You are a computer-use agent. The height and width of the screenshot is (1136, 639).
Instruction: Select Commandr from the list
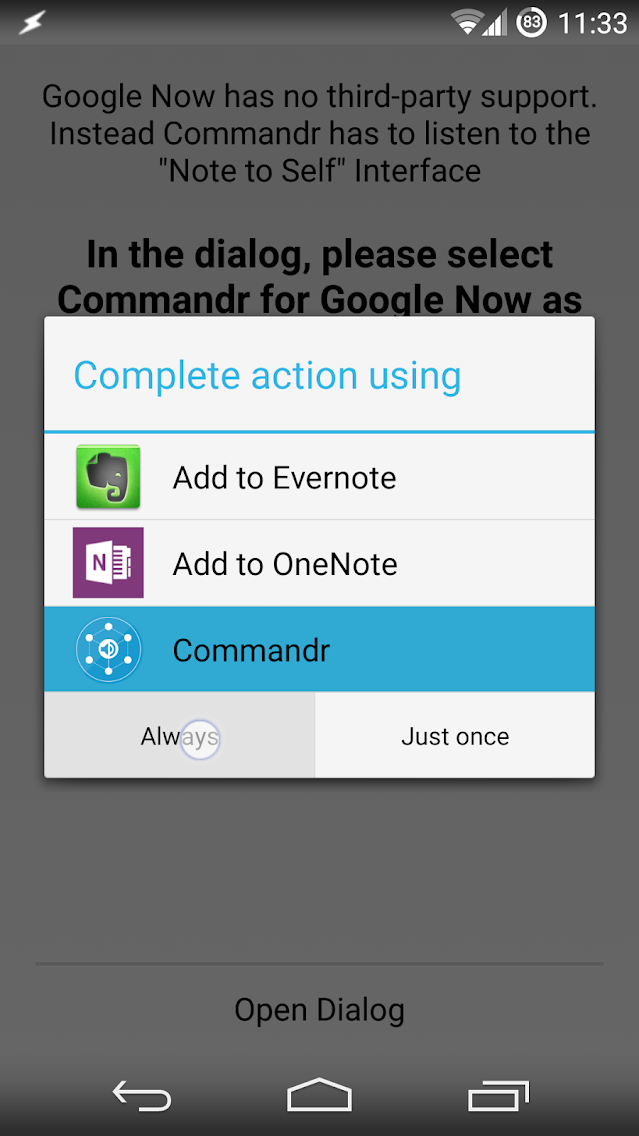pyautogui.click(x=319, y=650)
